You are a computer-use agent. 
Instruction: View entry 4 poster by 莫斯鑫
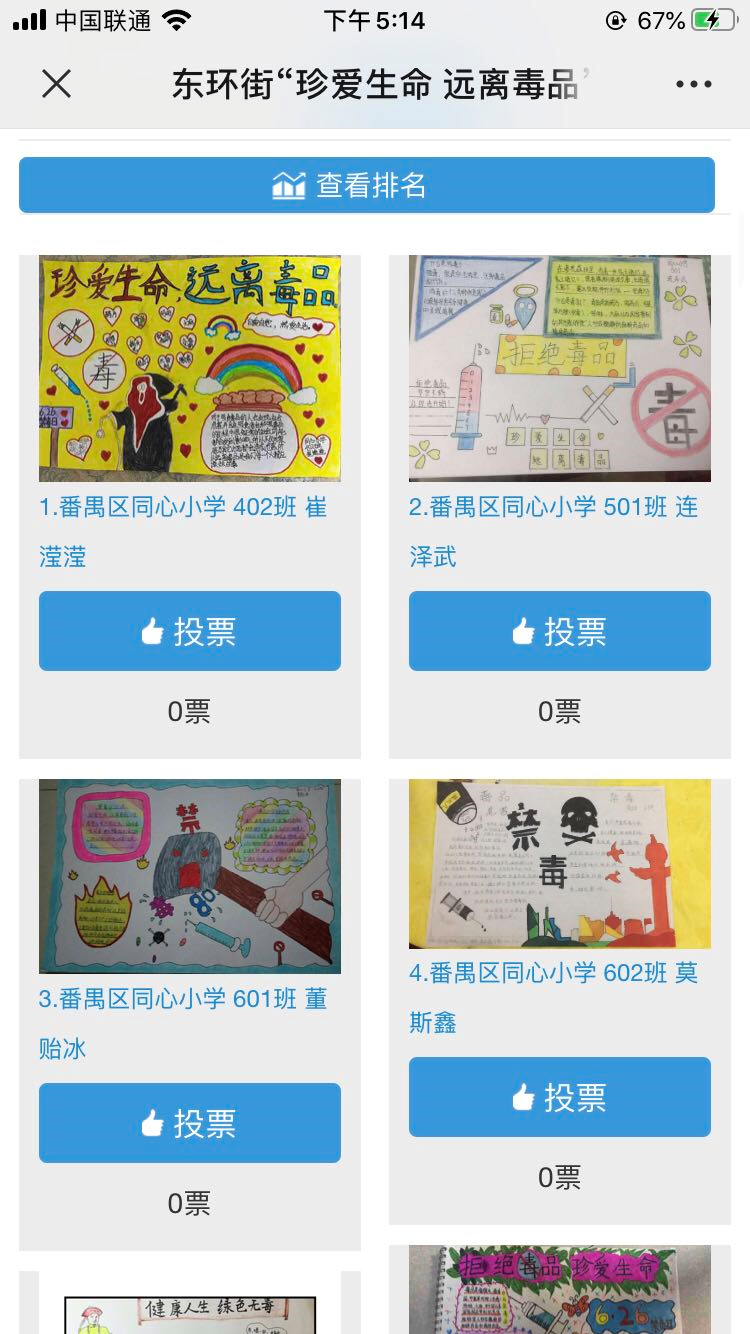pos(560,864)
